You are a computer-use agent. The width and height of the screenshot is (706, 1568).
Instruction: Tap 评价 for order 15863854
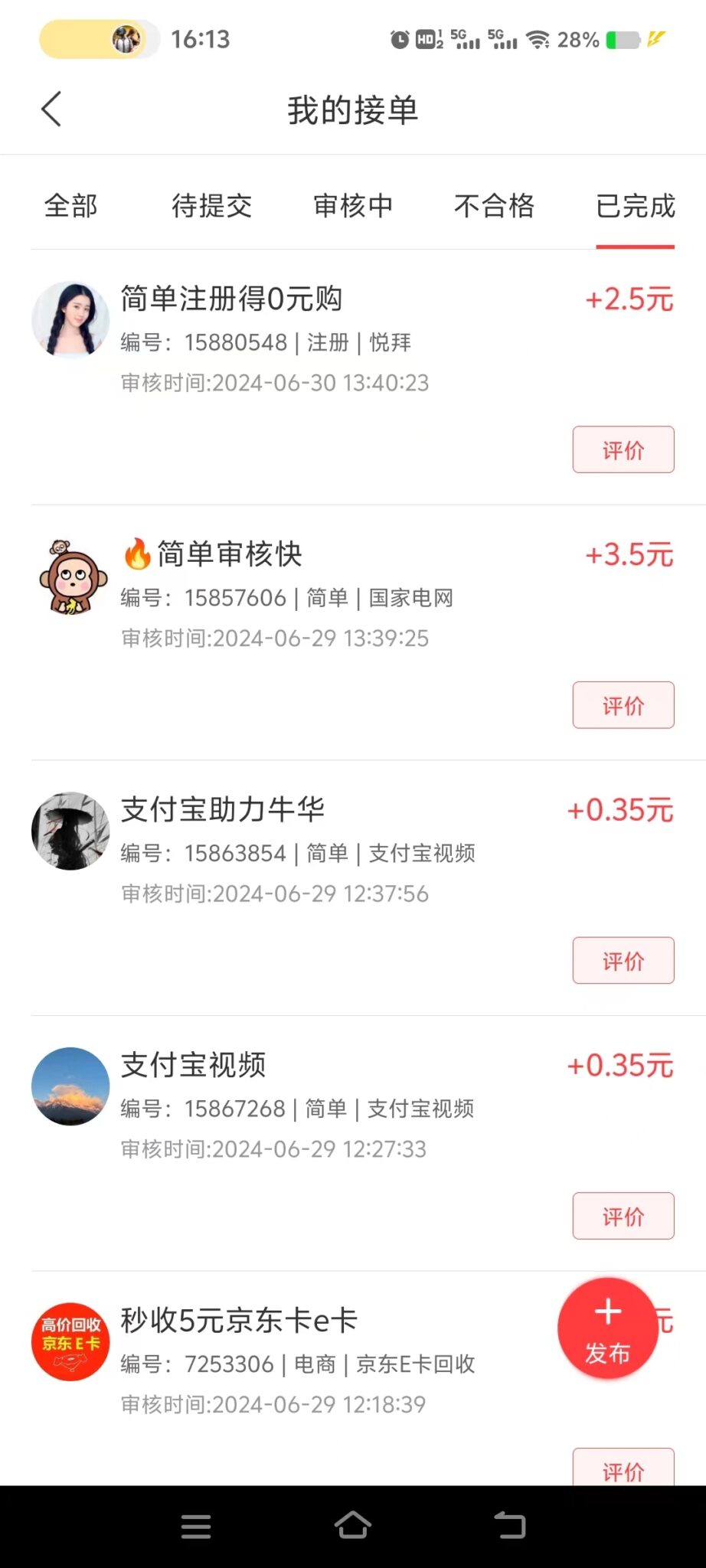[623, 960]
